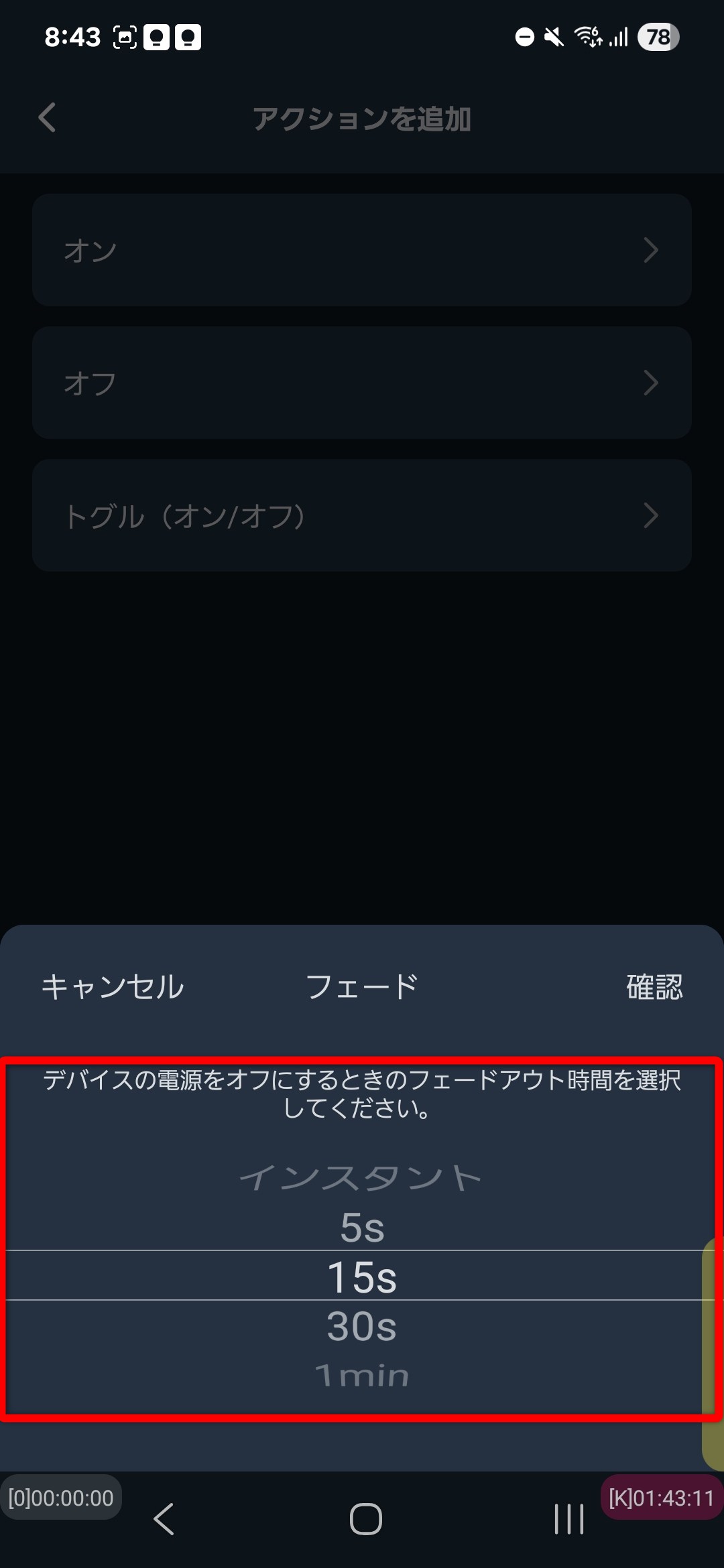Viewport: 724px width, 1568px height.
Task: Tap キャンセル to dismiss the fade picker
Action: [x=113, y=987]
